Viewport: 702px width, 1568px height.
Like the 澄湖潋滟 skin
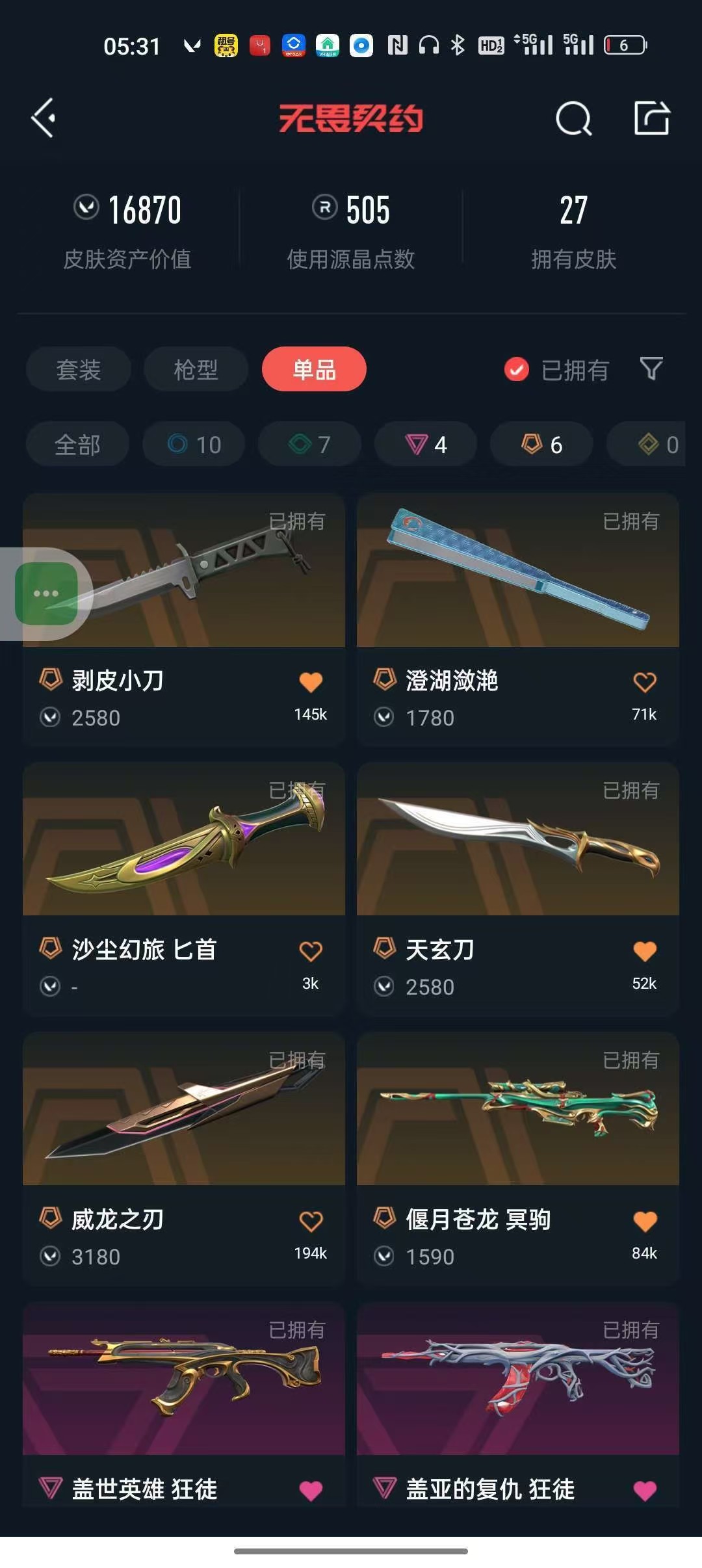click(x=645, y=682)
